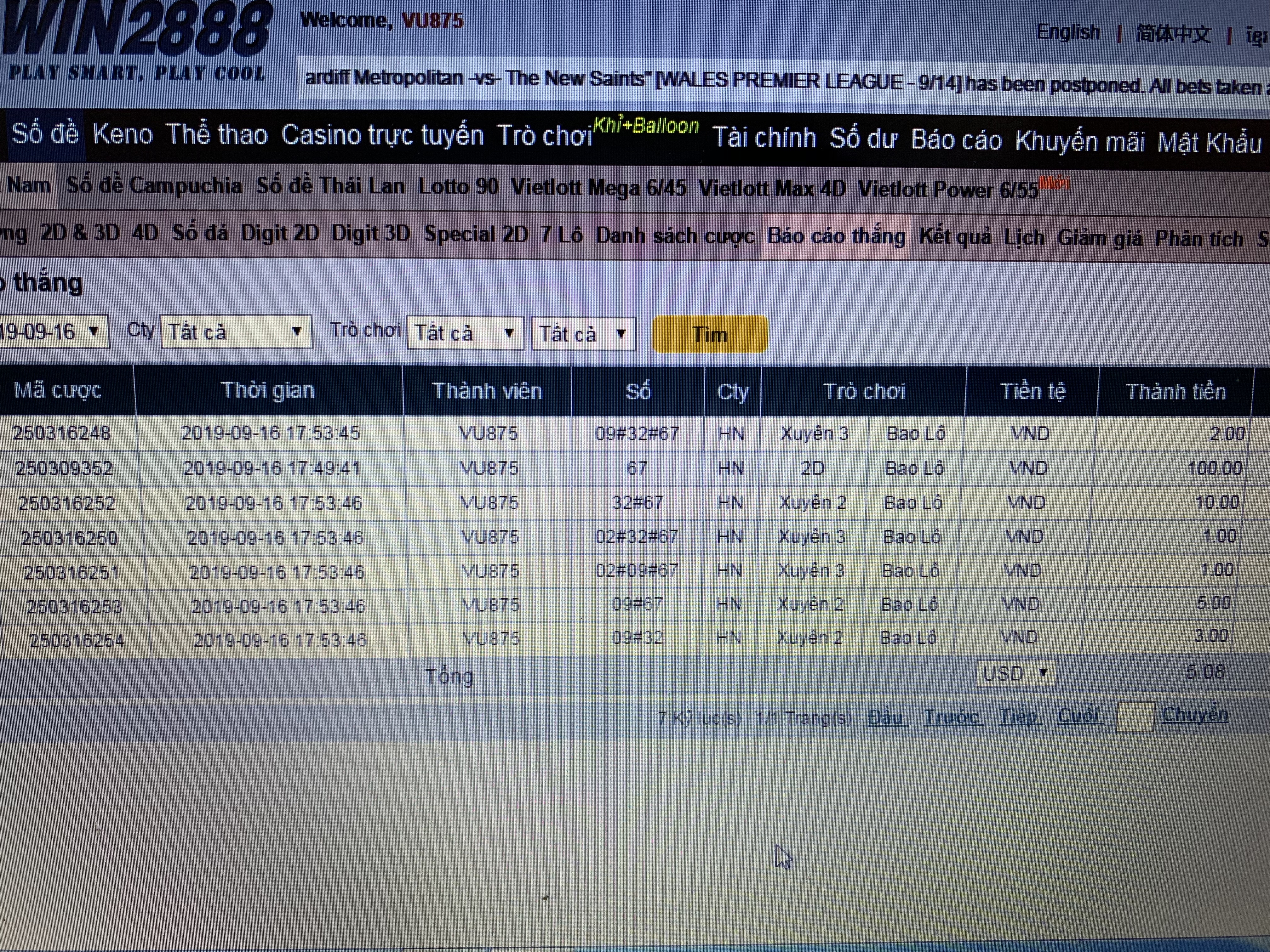Change the USD currency dropdown

1016,673
